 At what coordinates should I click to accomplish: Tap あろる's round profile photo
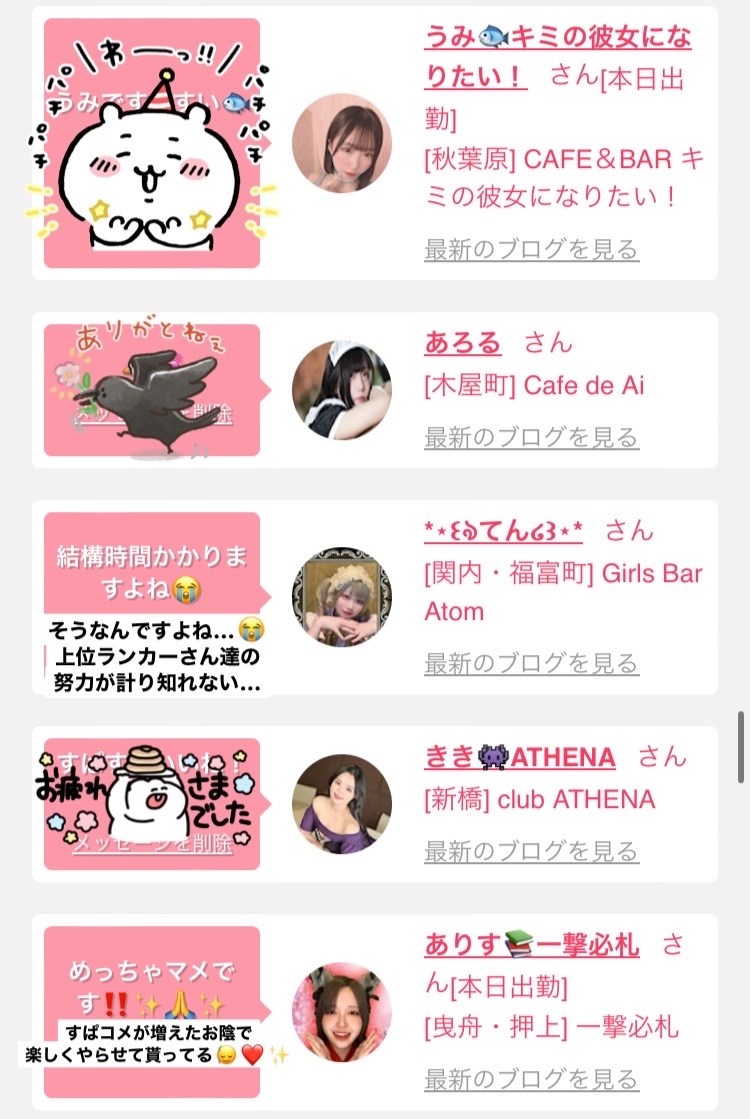point(342,390)
